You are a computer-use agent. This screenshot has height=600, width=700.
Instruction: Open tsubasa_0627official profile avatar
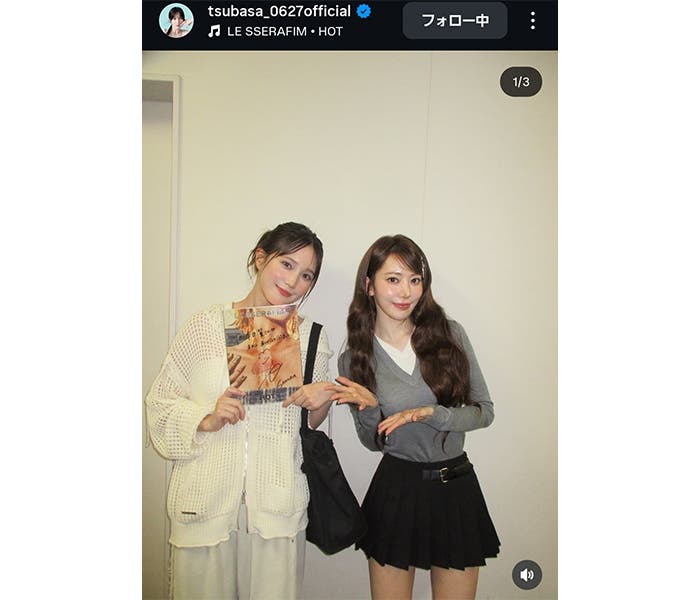pos(176,20)
